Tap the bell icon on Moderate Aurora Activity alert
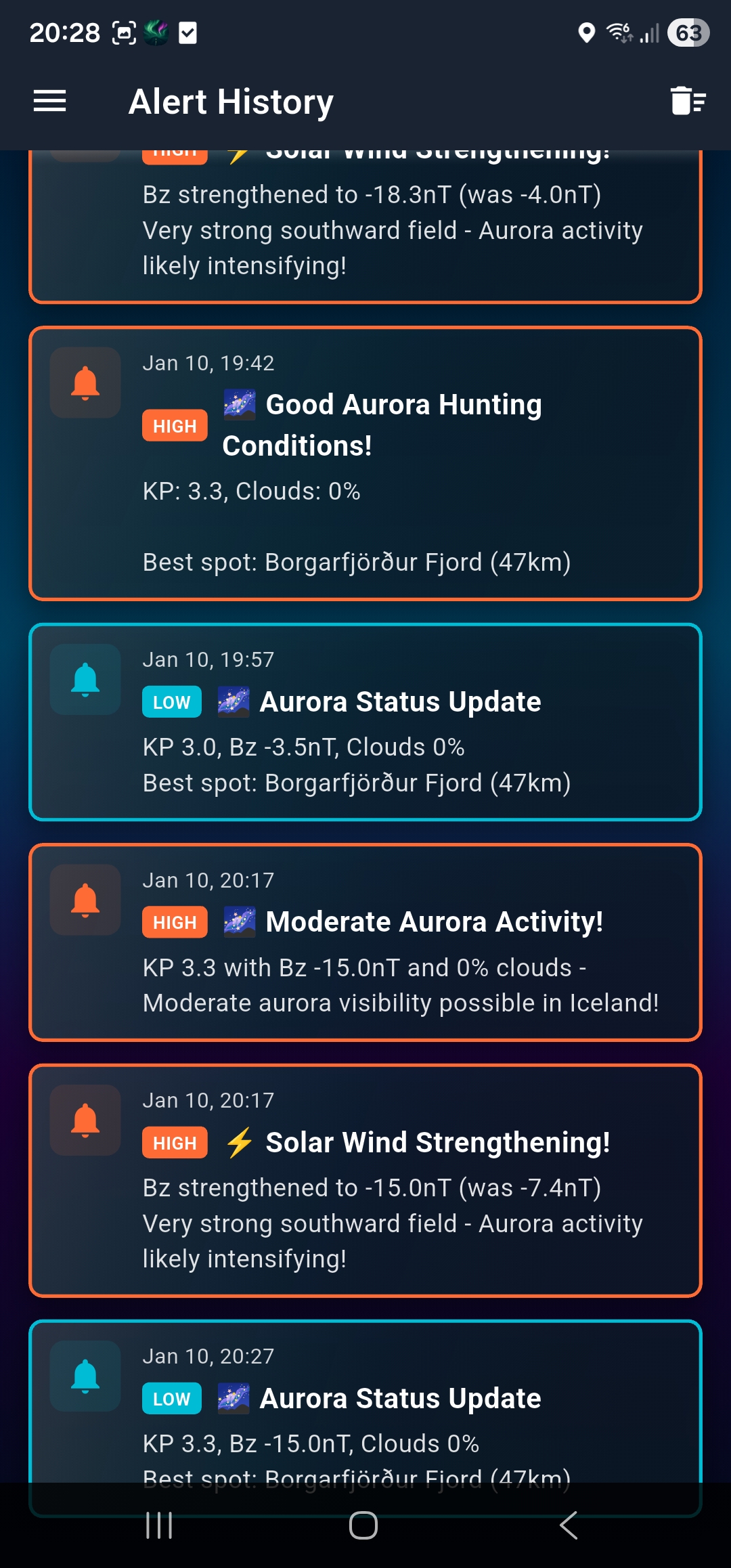The width and height of the screenshot is (731, 1568). 85,900
